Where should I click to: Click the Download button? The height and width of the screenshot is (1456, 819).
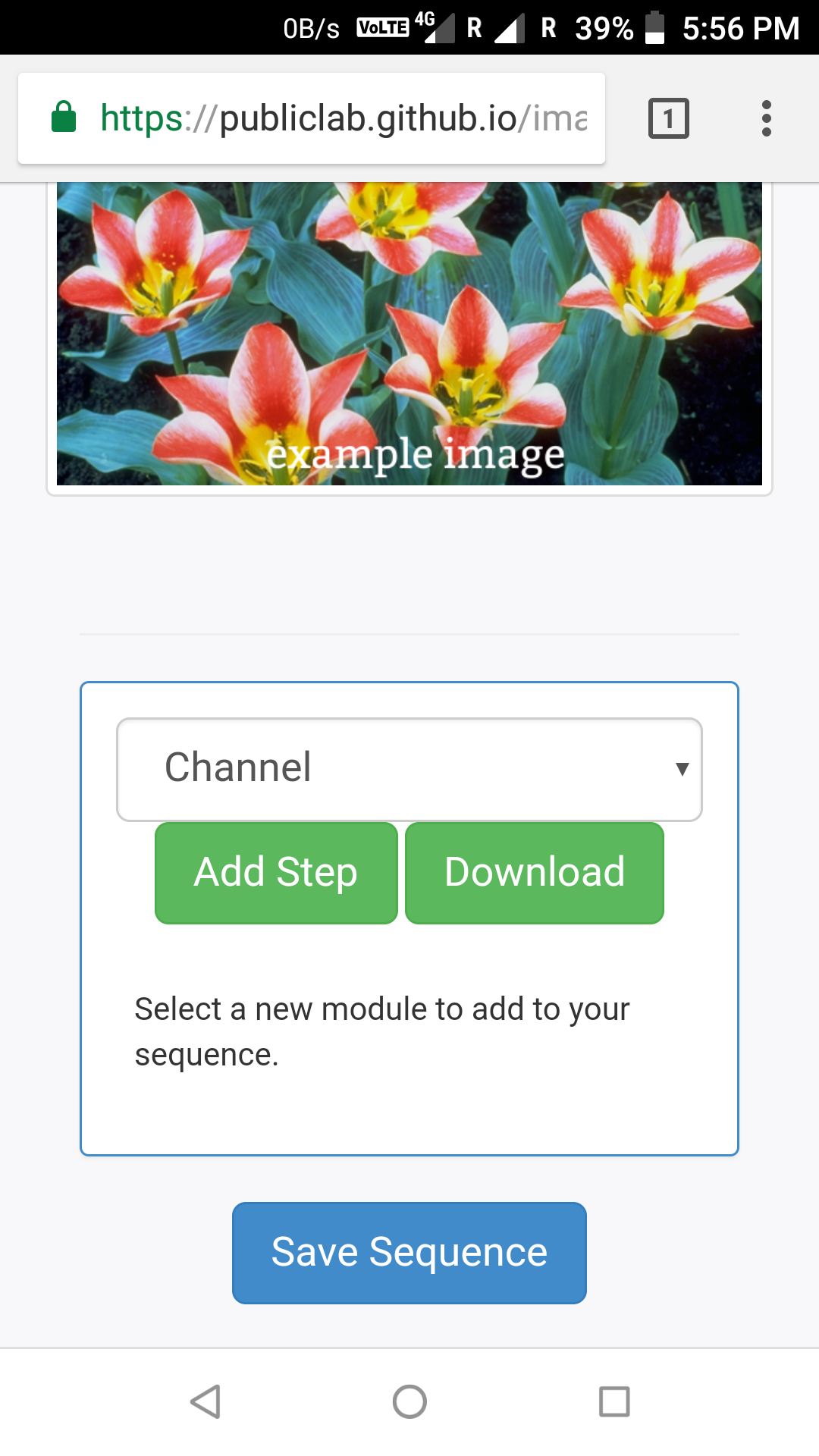(535, 872)
